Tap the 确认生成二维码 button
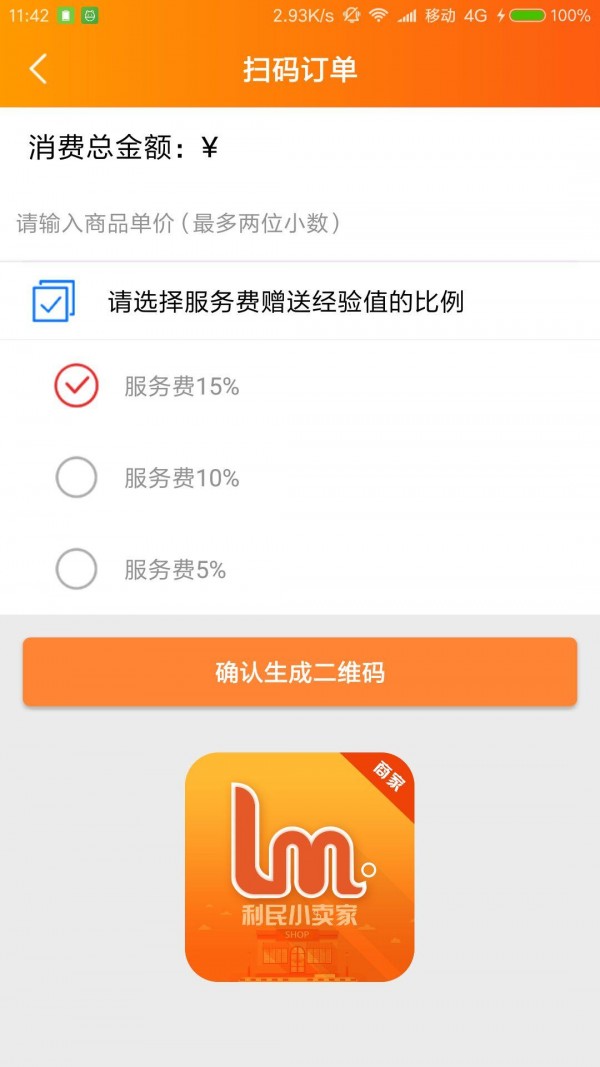This screenshot has height=1067, width=600. (x=300, y=672)
